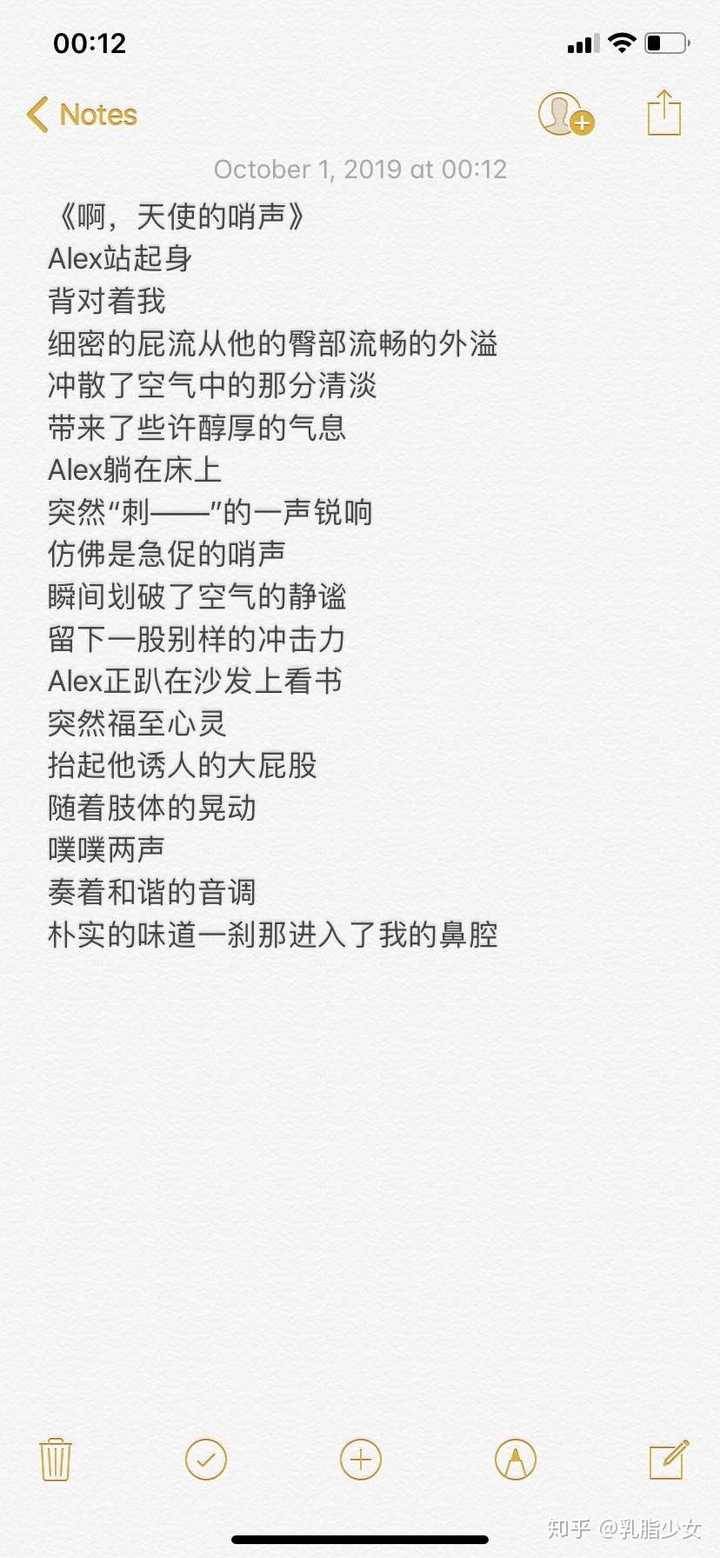Add people to this note
The width and height of the screenshot is (720, 1558).
(566, 114)
